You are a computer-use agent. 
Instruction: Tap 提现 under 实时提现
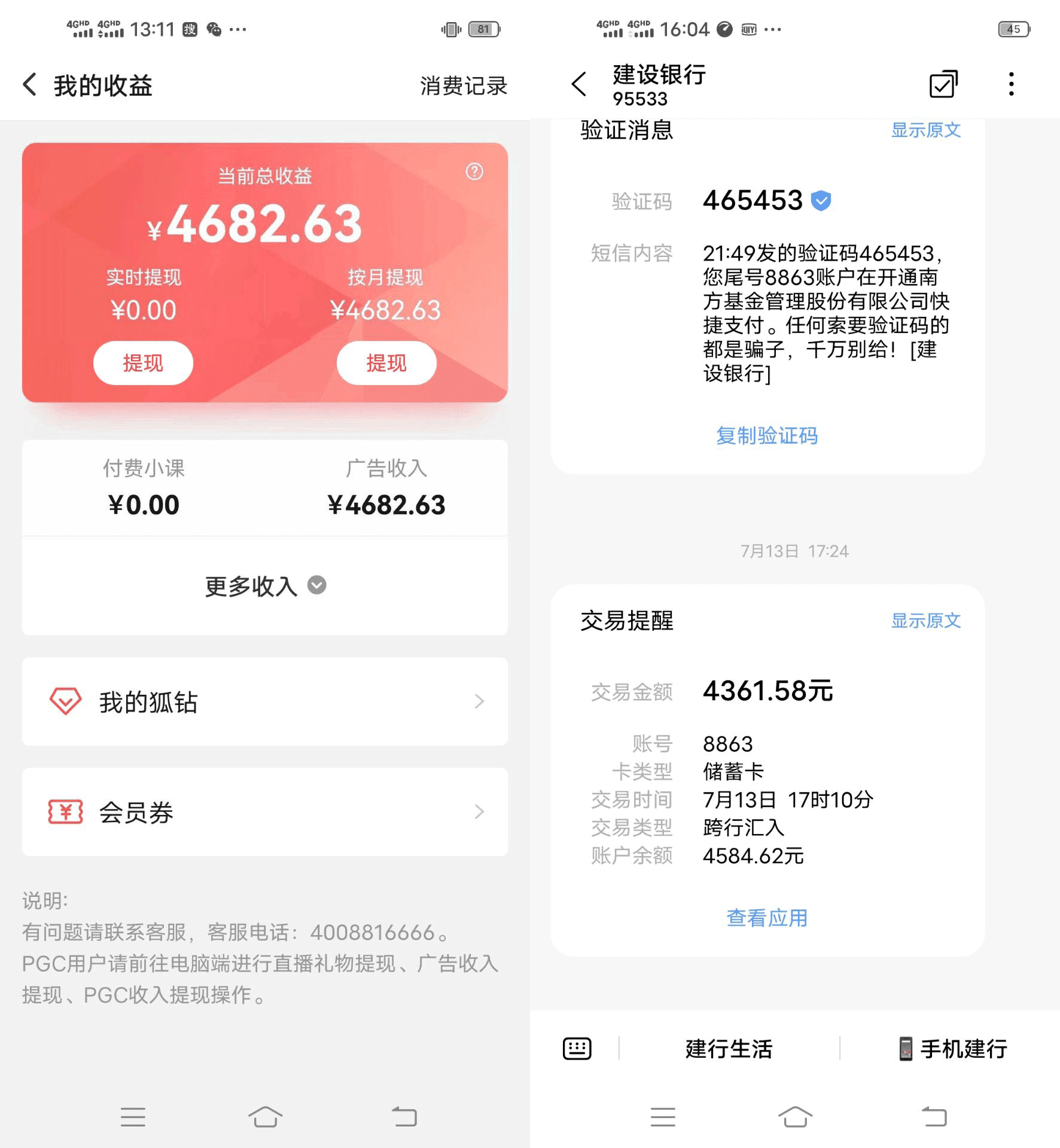[143, 363]
